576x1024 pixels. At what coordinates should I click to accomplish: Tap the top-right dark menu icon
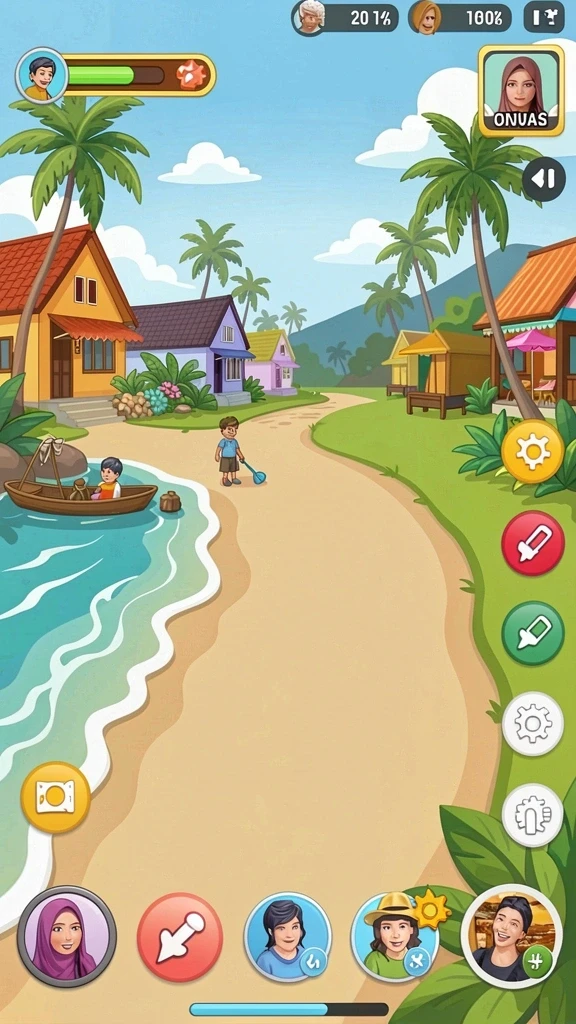point(544,17)
